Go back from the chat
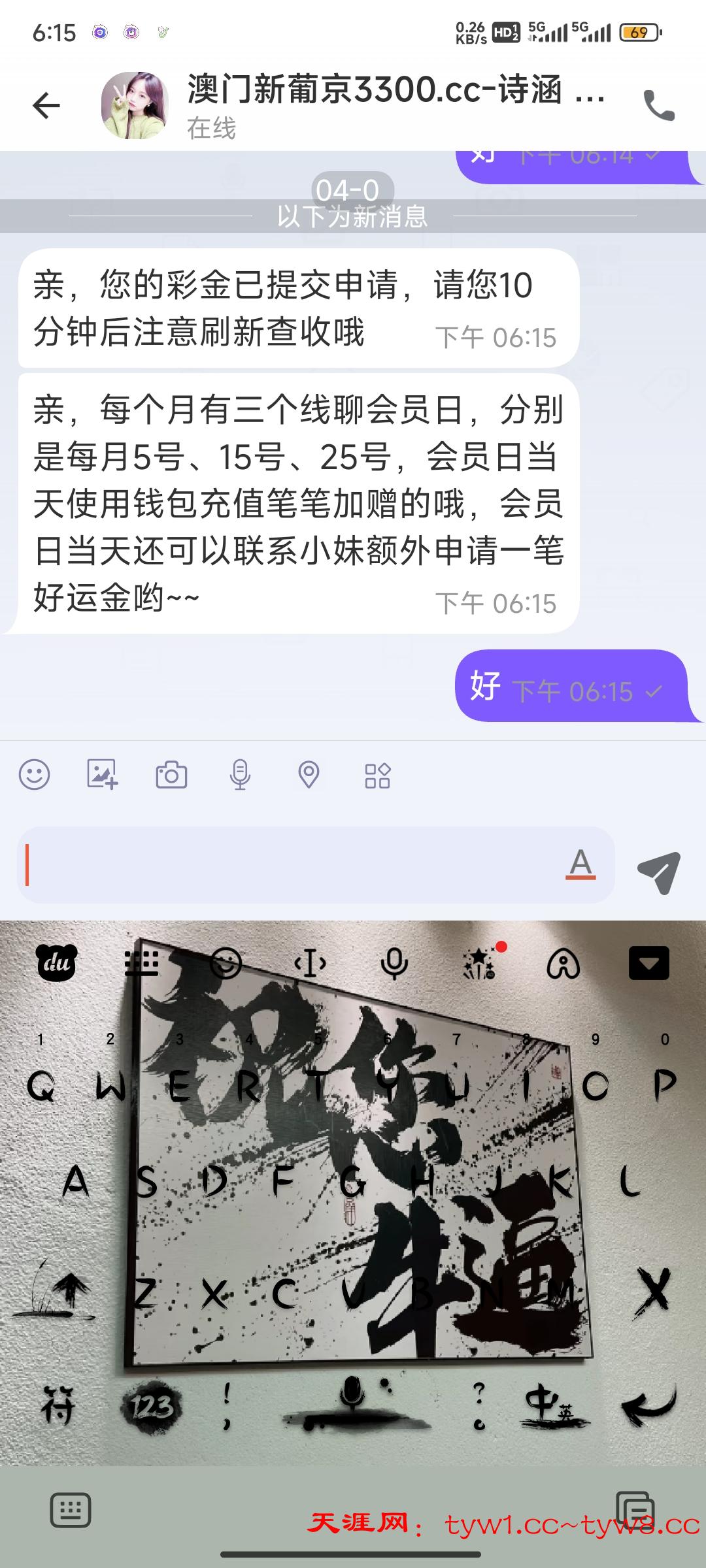This screenshot has width=706, height=1568. click(46, 106)
